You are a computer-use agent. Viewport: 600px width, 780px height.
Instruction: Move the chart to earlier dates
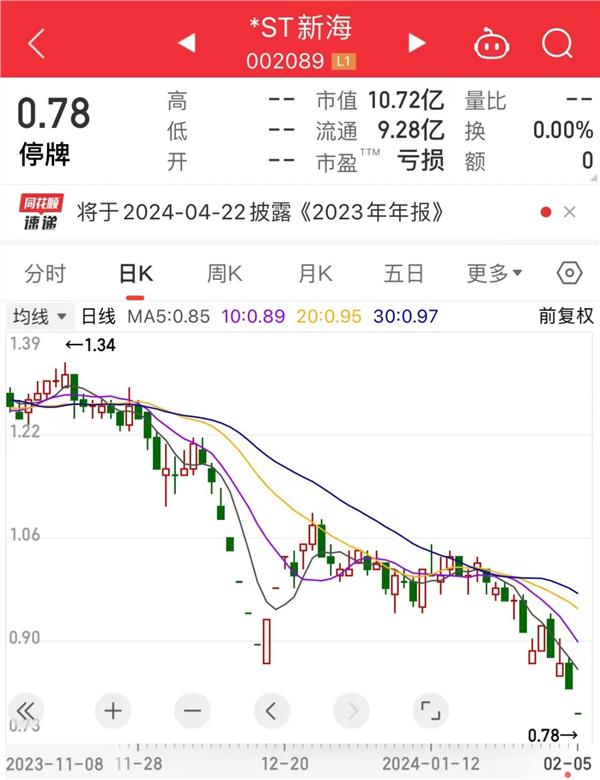point(271,711)
